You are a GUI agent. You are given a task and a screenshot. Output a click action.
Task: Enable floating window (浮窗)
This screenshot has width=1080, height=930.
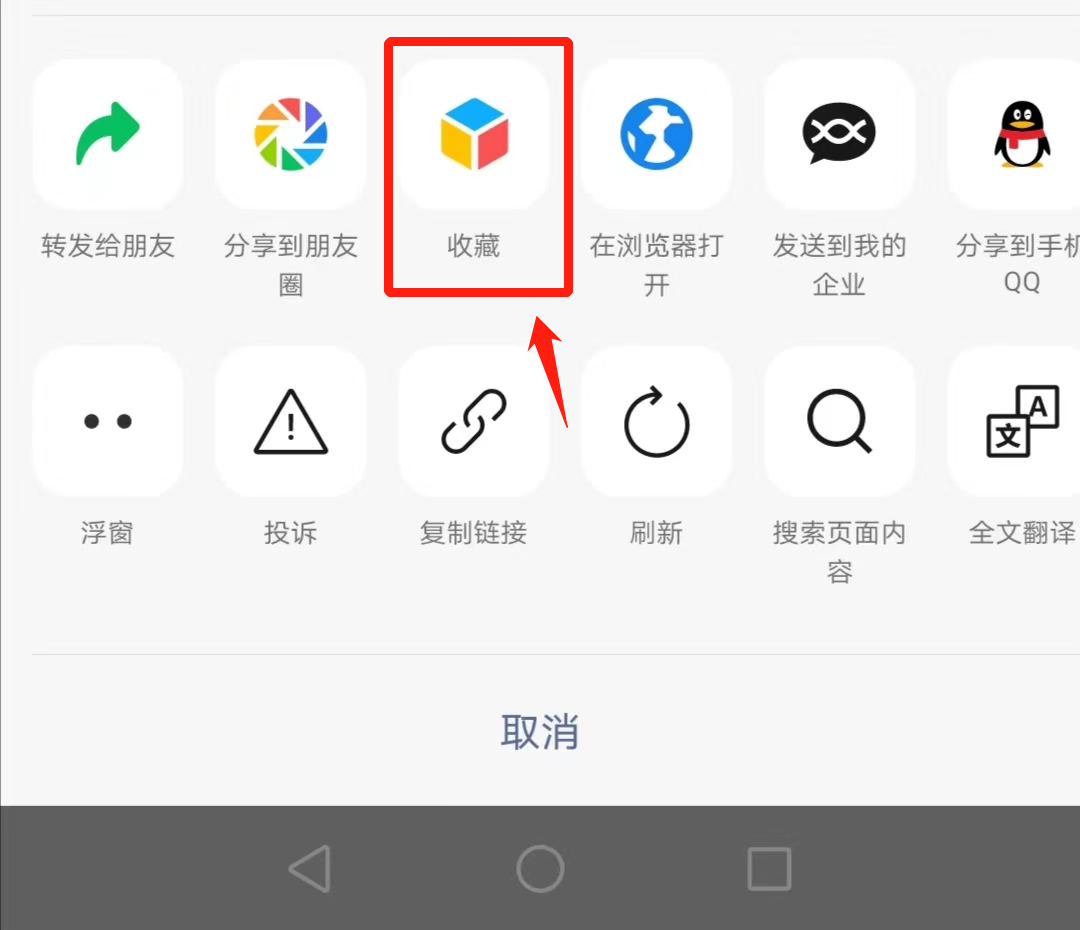coord(108,421)
